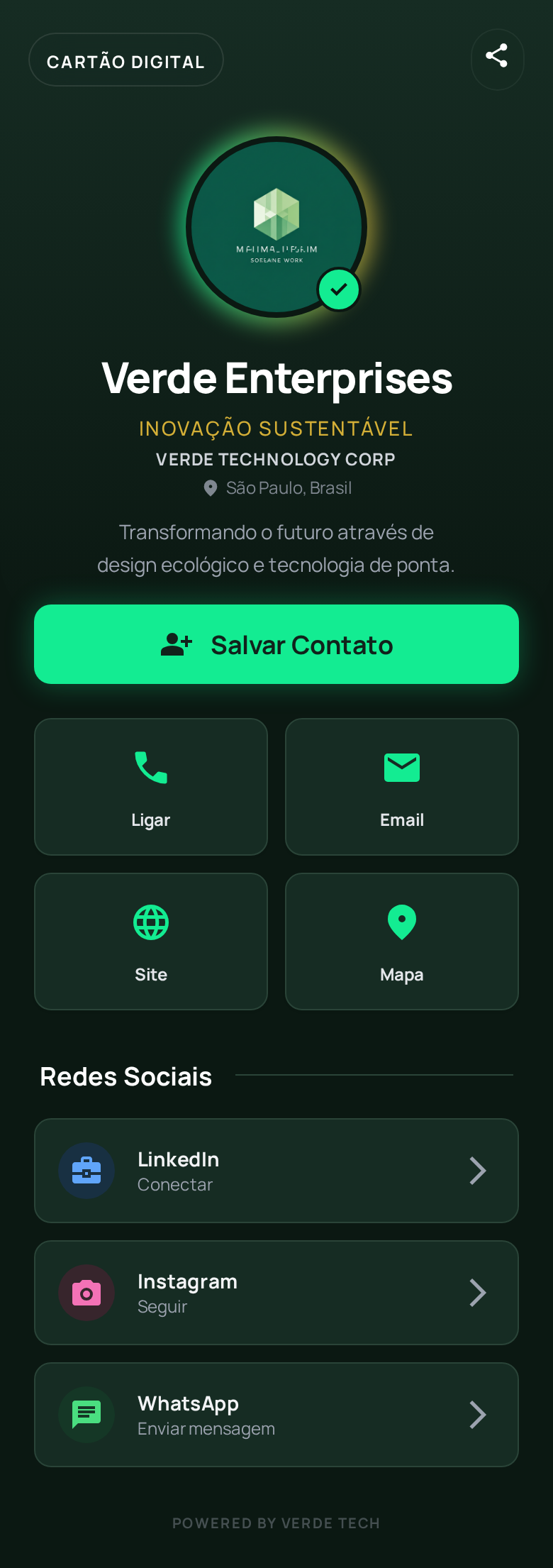Viewport: 553px width, 1568px height.
Task: Tap the LinkedIn briefcase icon
Action: pos(86,1171)
